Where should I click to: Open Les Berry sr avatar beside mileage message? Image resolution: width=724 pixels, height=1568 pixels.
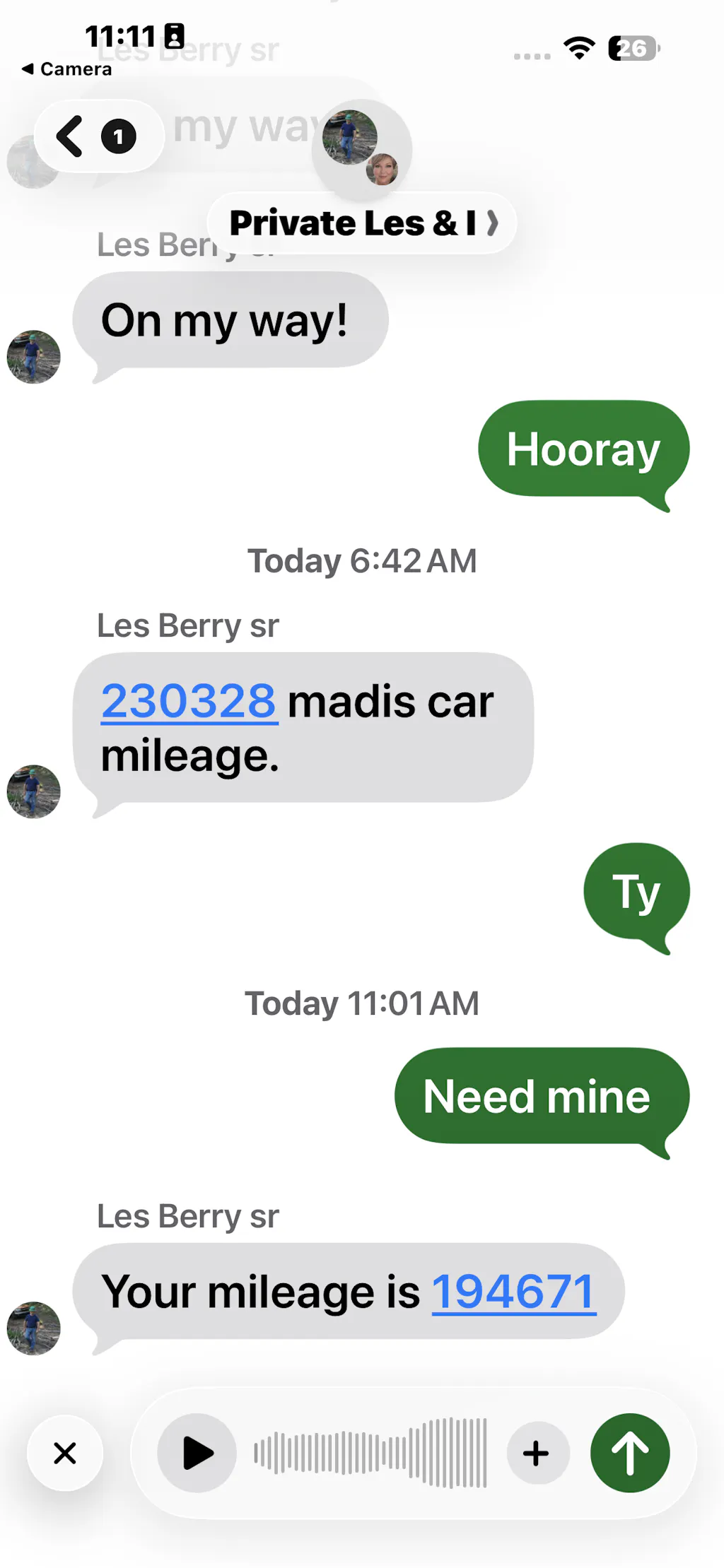click(x=33, y=791)
